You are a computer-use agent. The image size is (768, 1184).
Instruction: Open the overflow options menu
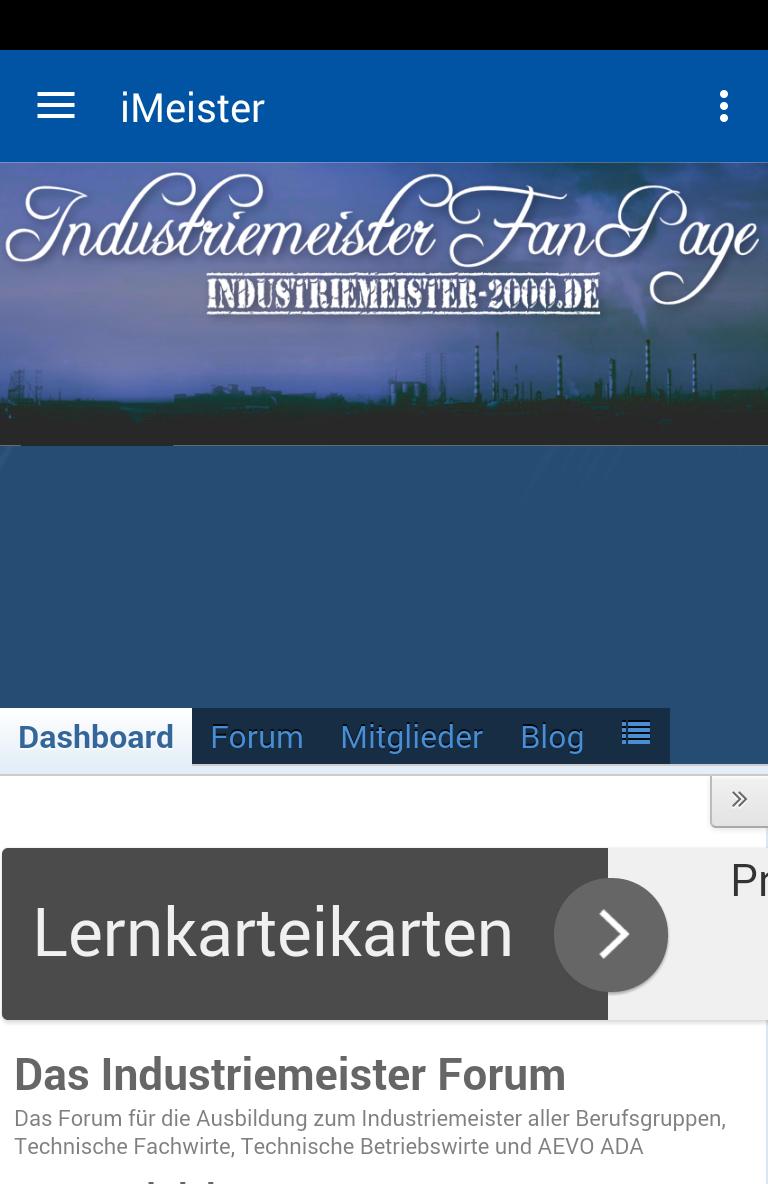click(723, 106)
